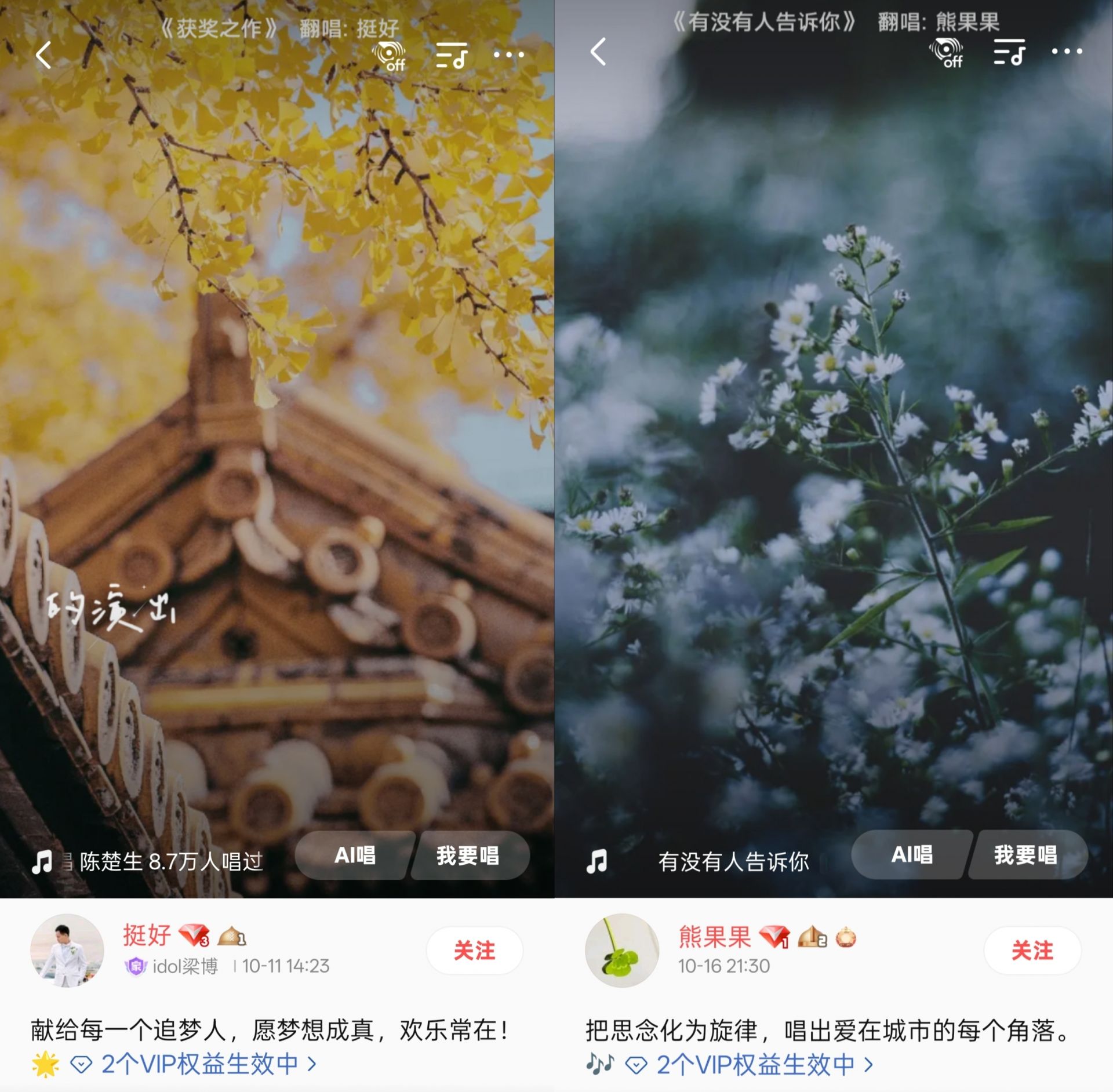Screen dimensions: 1113x1092
Task: Open the idol梁博 family tag
Action: 172,966
